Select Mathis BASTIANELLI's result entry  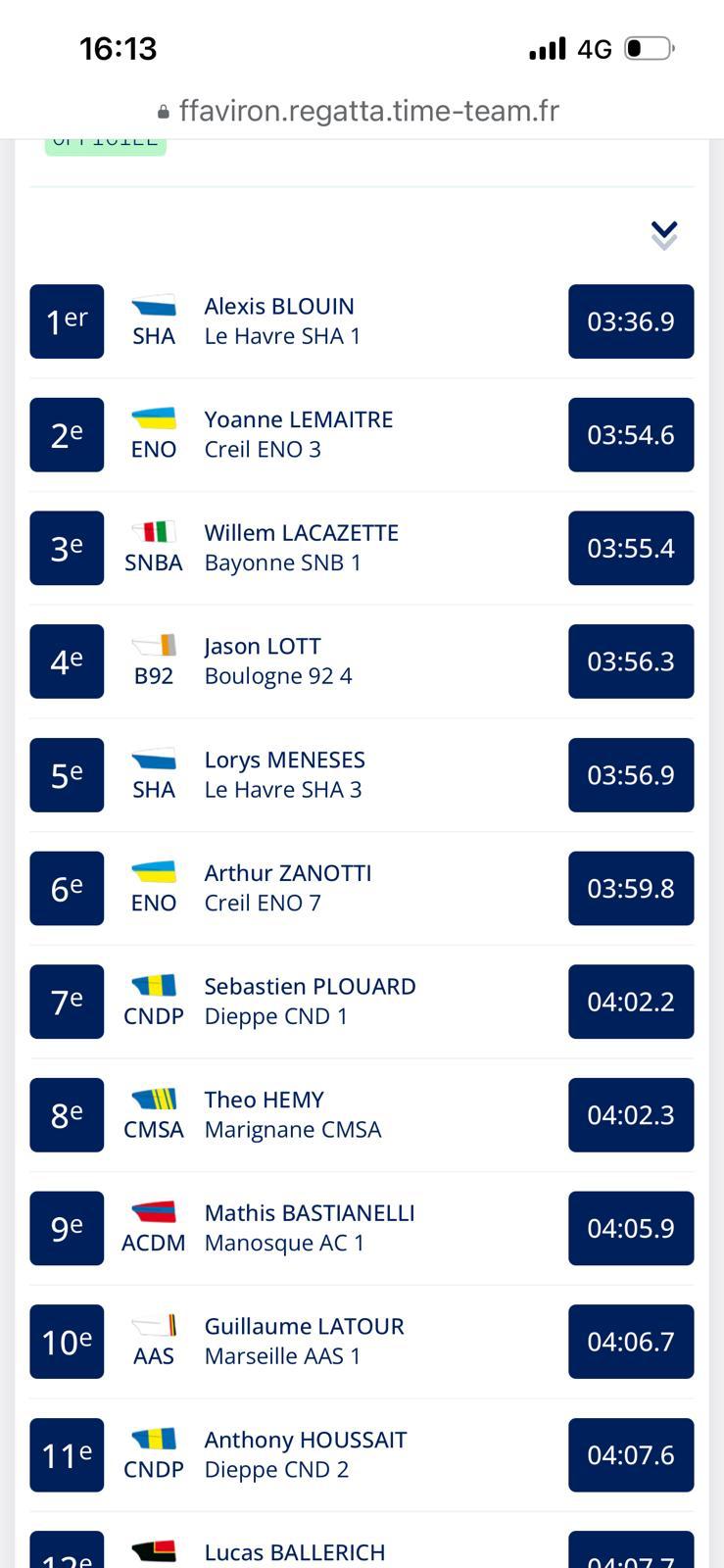point(361,1228)
